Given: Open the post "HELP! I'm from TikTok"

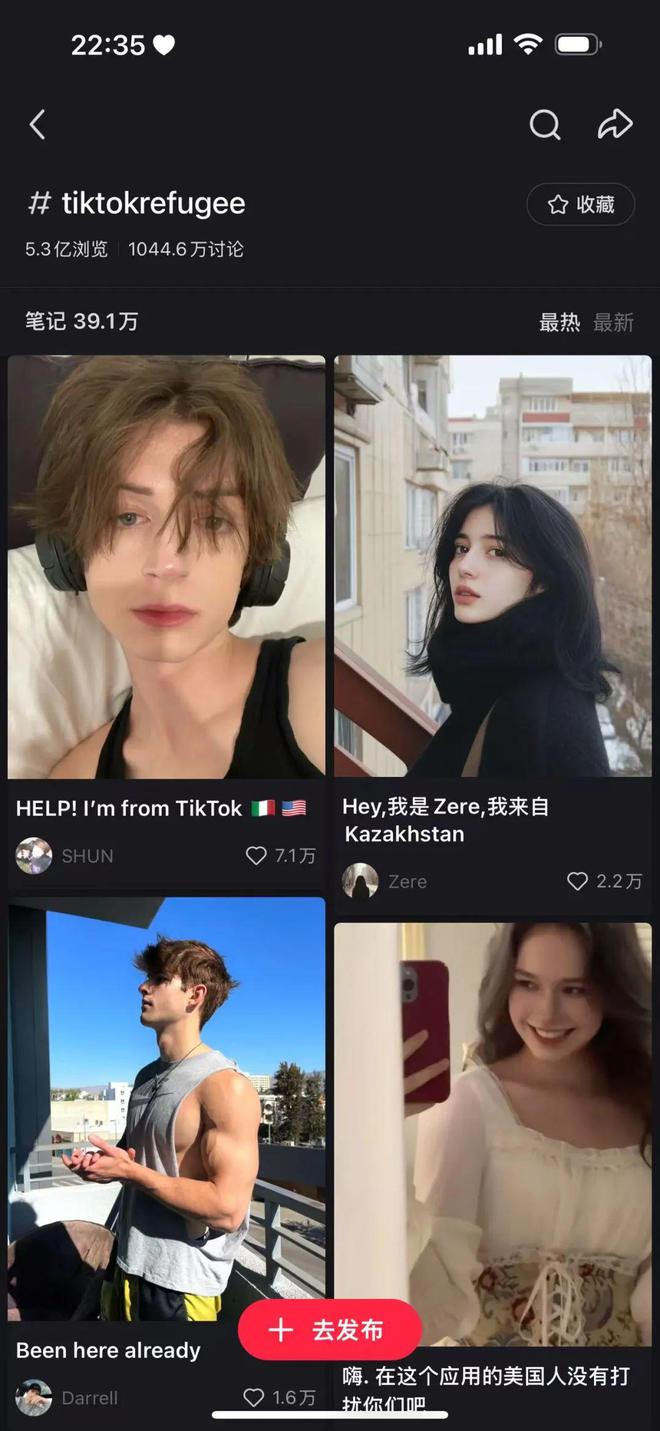Looking at the screenshot, I should [166, 567].
